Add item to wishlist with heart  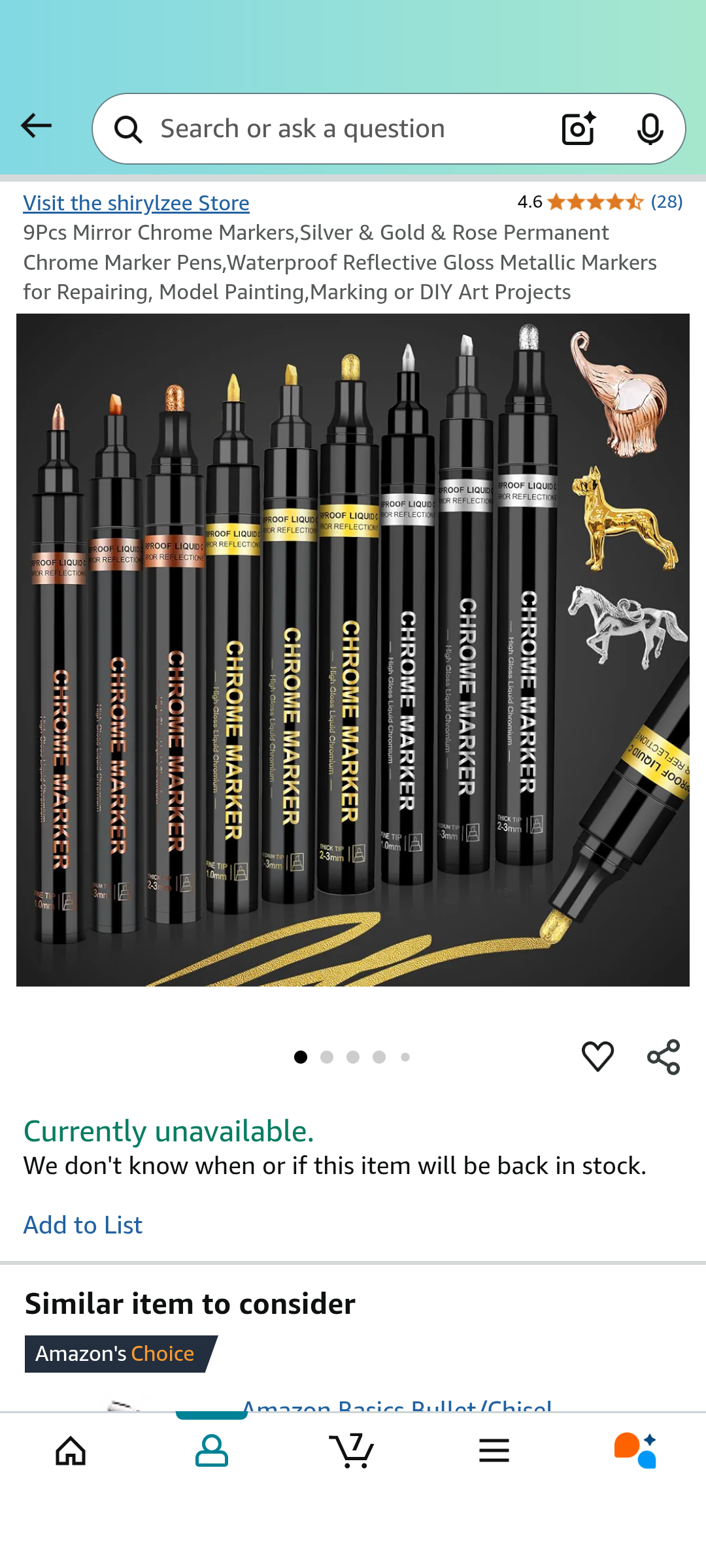(x=597, y=1056)
